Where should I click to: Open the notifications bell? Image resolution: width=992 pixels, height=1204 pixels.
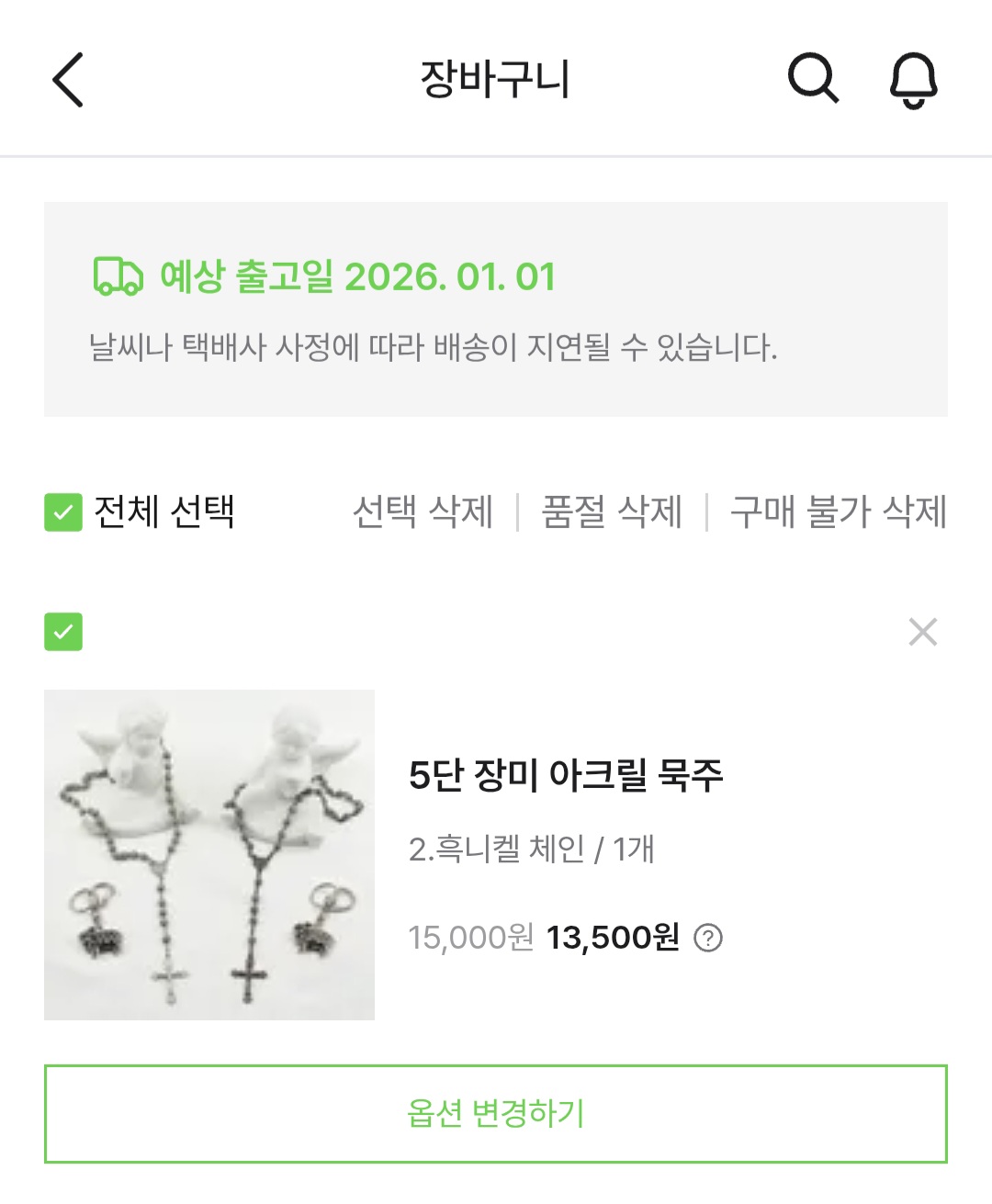pyautogui.click(x=913, y=80)
